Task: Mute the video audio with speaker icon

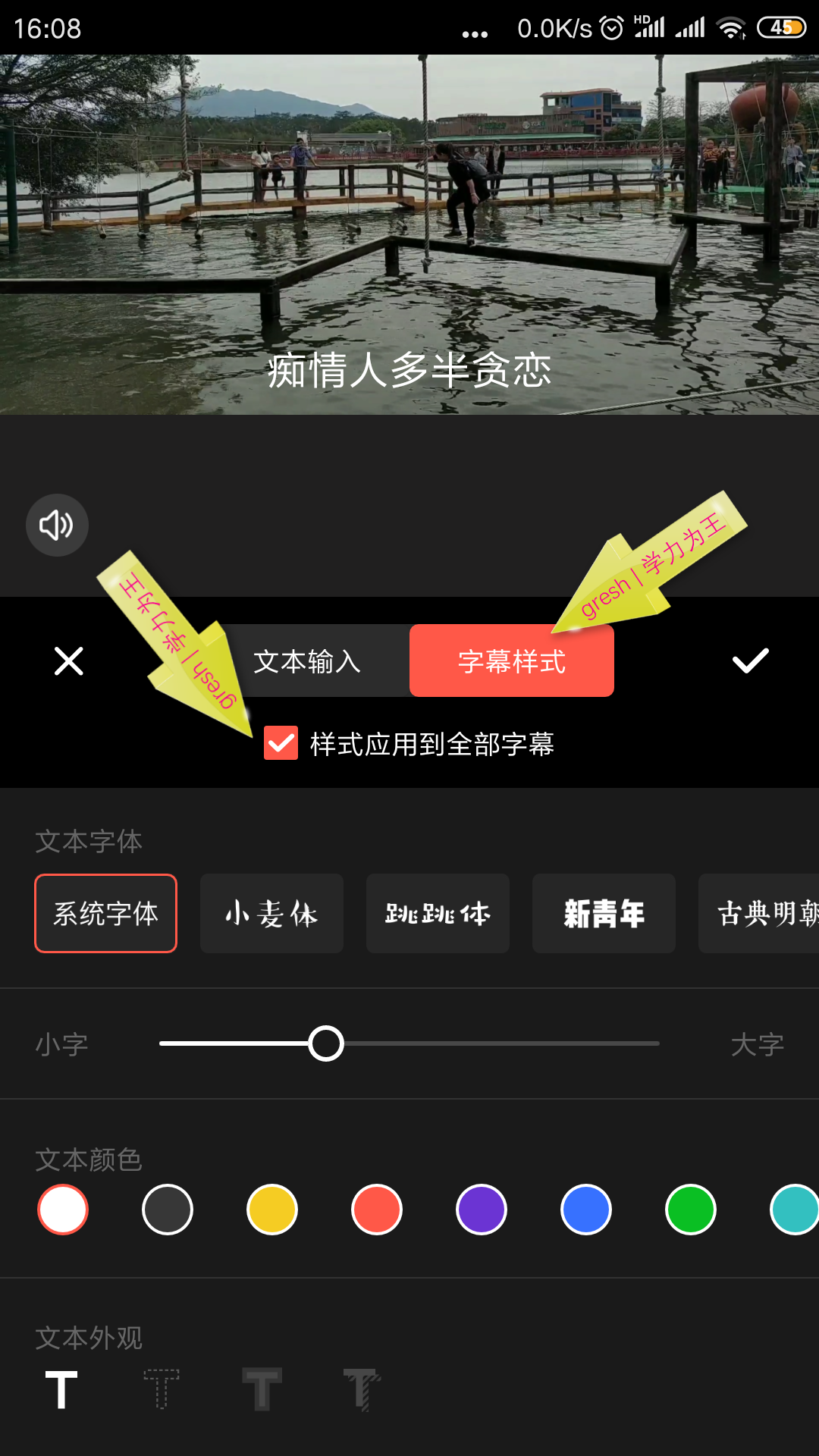Action: pyautogui.click(x=56, y=525)
